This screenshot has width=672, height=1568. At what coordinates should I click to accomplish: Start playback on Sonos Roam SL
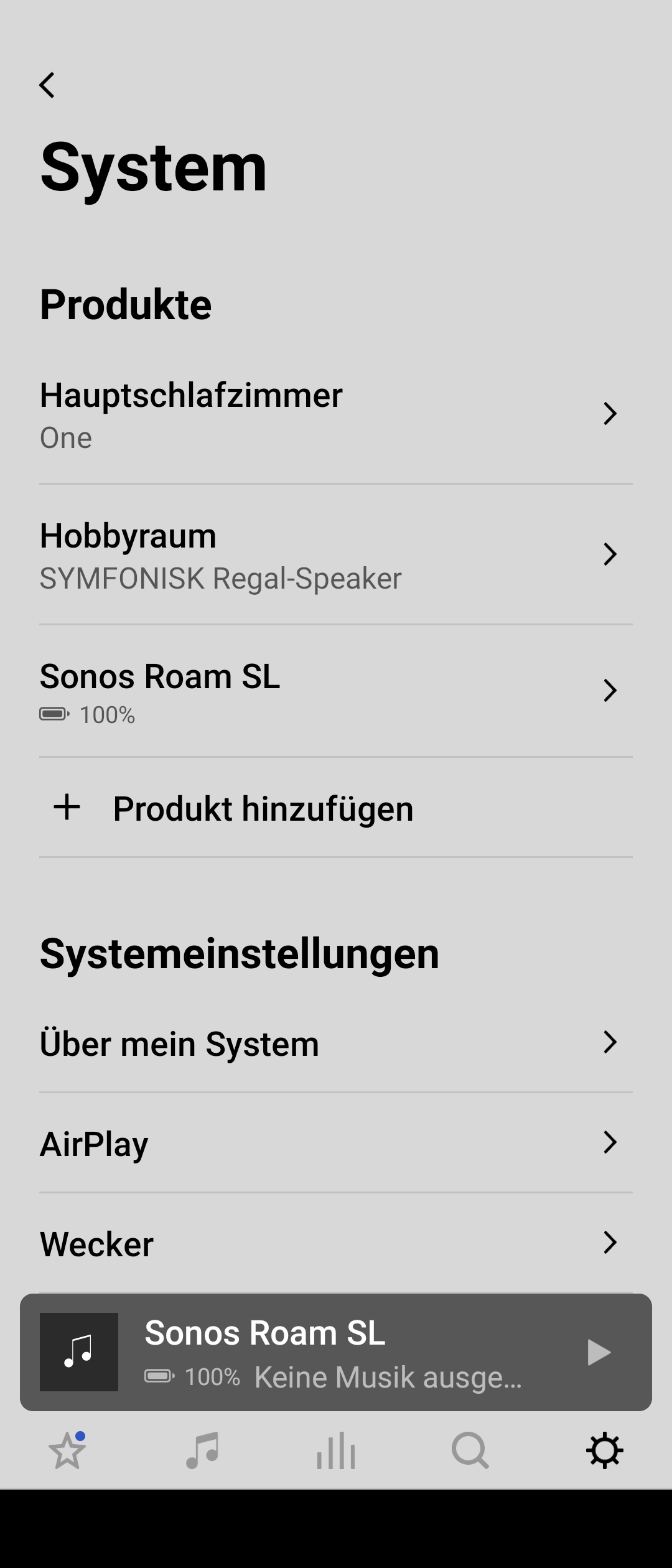pyautogui.click(x=599, y=1352)
